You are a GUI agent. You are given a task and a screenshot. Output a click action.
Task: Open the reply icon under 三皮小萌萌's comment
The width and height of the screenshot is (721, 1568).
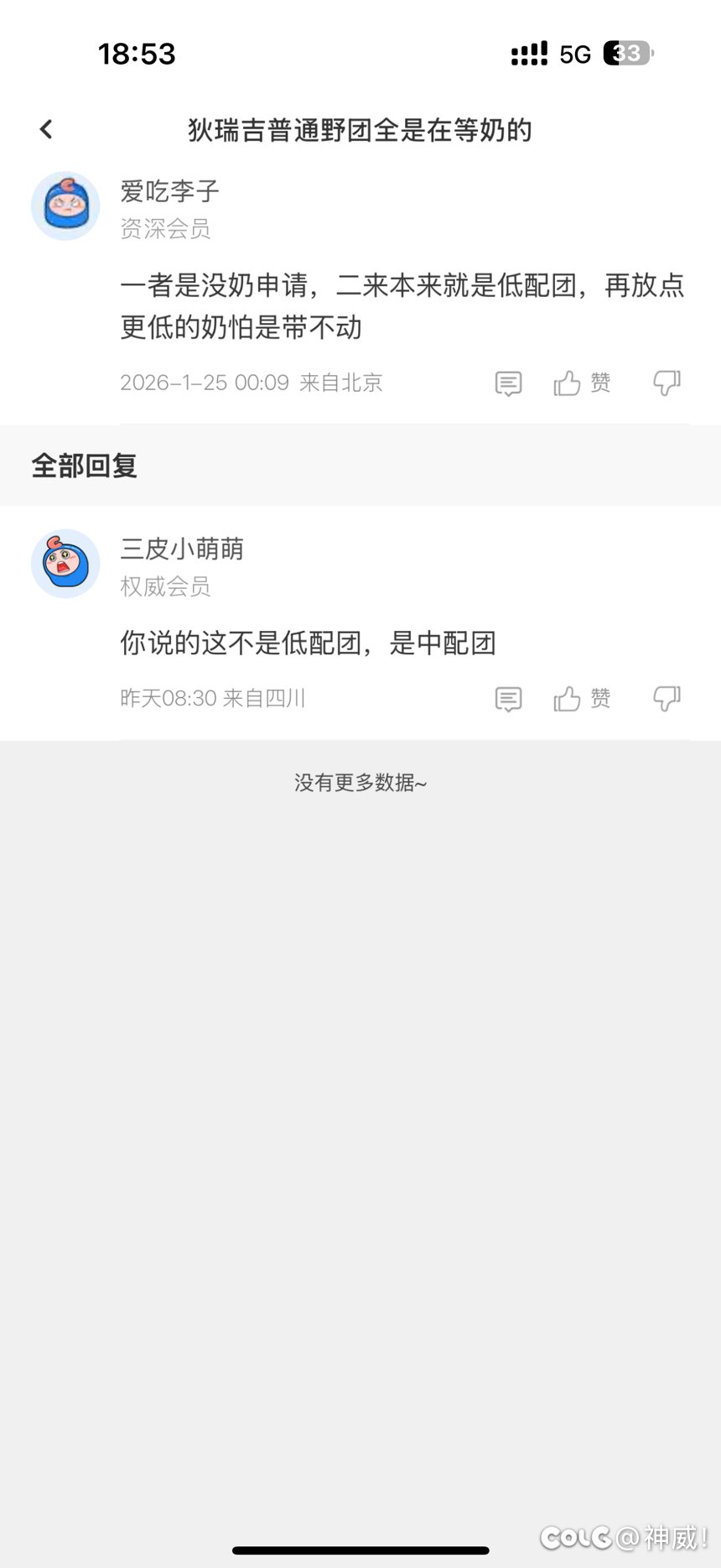point(508,698)
